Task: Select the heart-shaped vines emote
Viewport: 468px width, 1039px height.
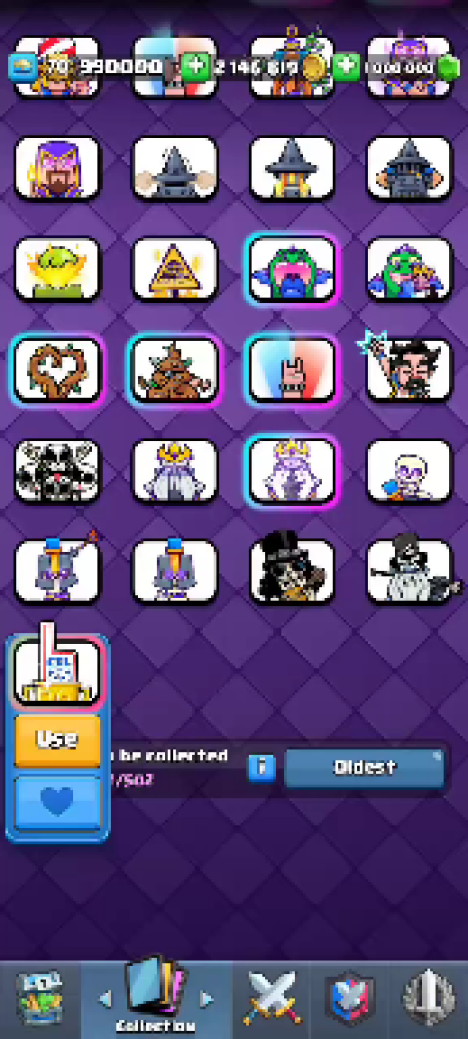Action: (58, 370)
